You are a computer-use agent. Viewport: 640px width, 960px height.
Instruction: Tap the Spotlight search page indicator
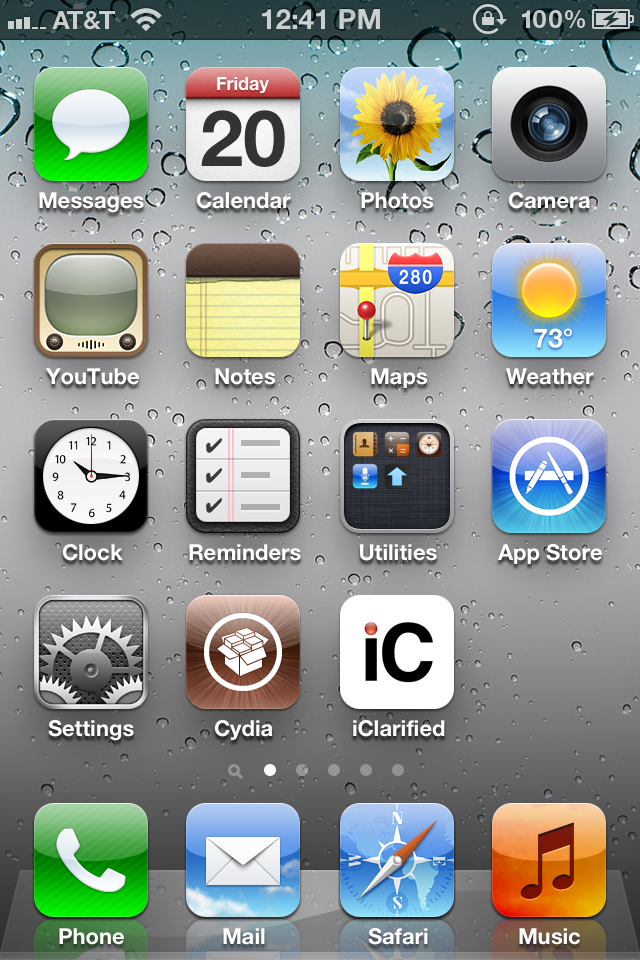pyautogui.click(x=236, y=771)
